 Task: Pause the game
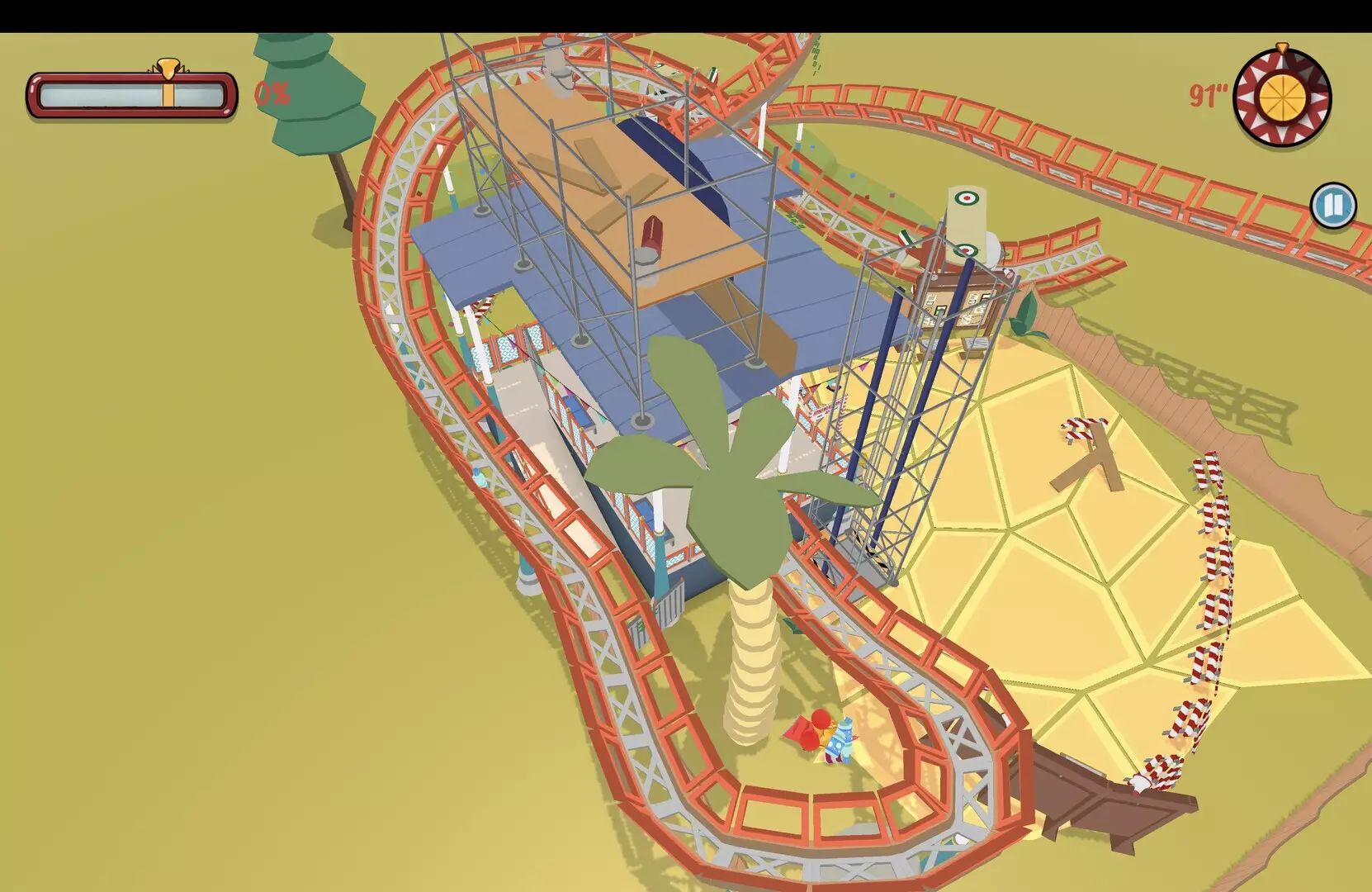coord(1332,205)
